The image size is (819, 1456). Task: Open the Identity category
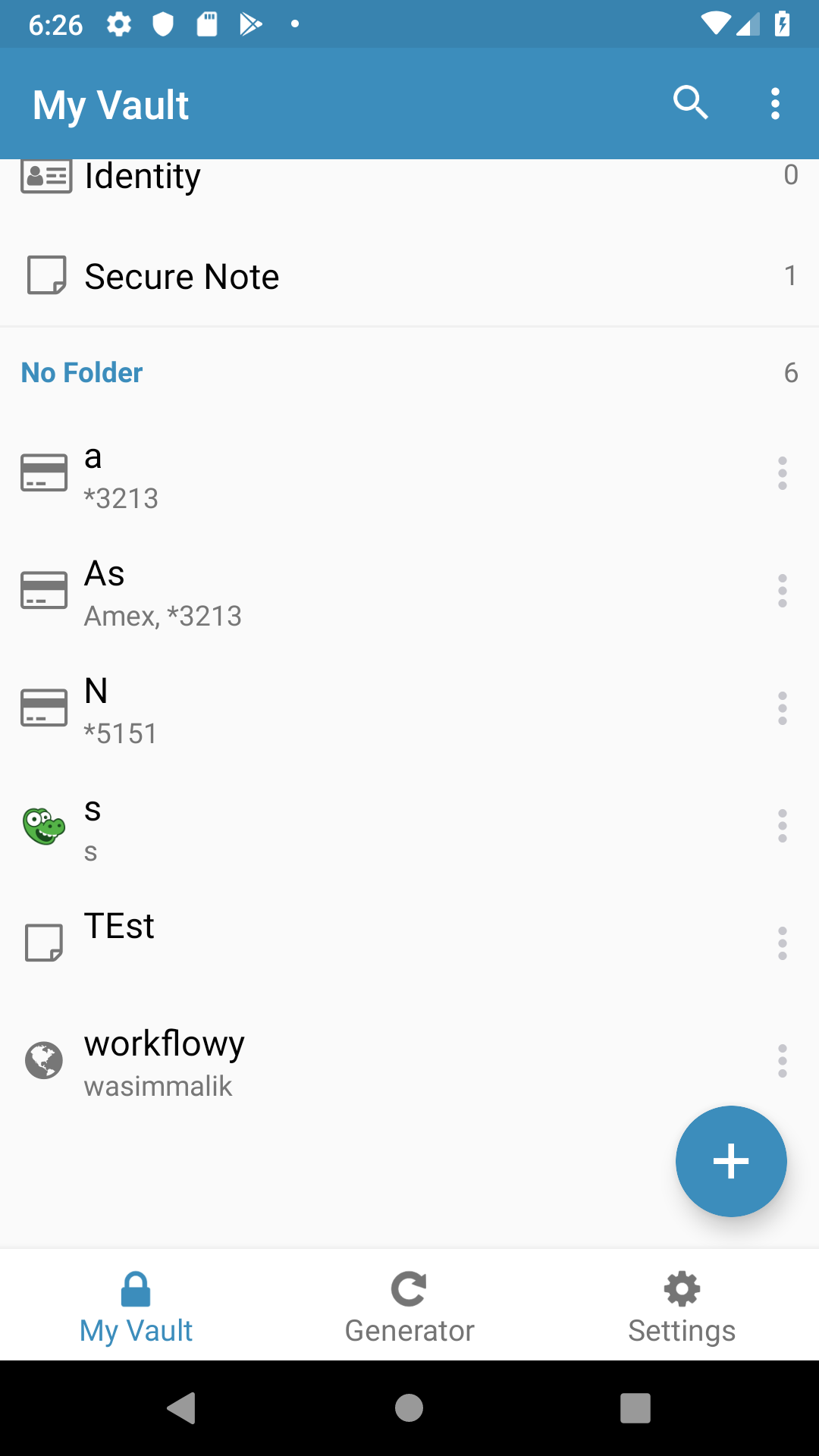(409, 176)
